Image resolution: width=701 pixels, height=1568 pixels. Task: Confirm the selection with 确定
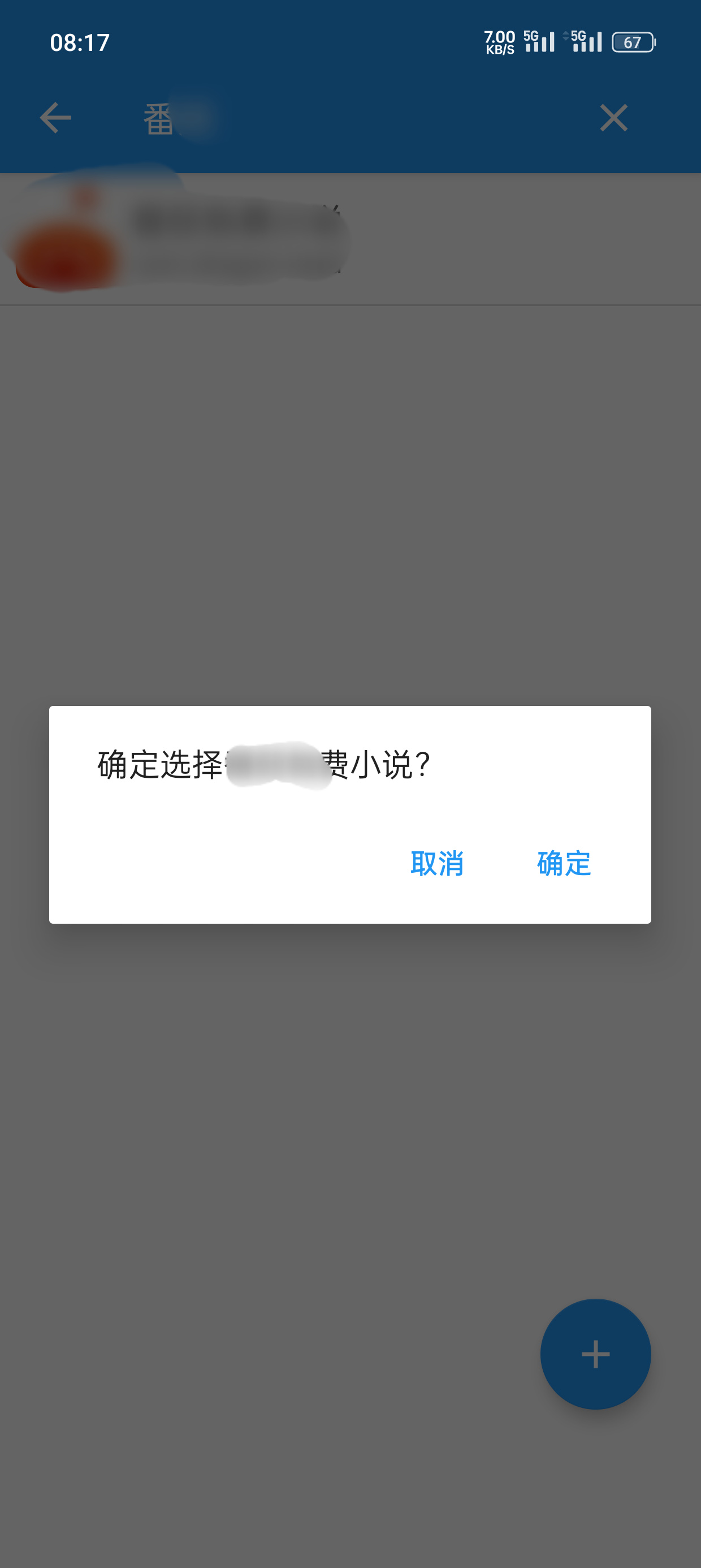[564, 863]
